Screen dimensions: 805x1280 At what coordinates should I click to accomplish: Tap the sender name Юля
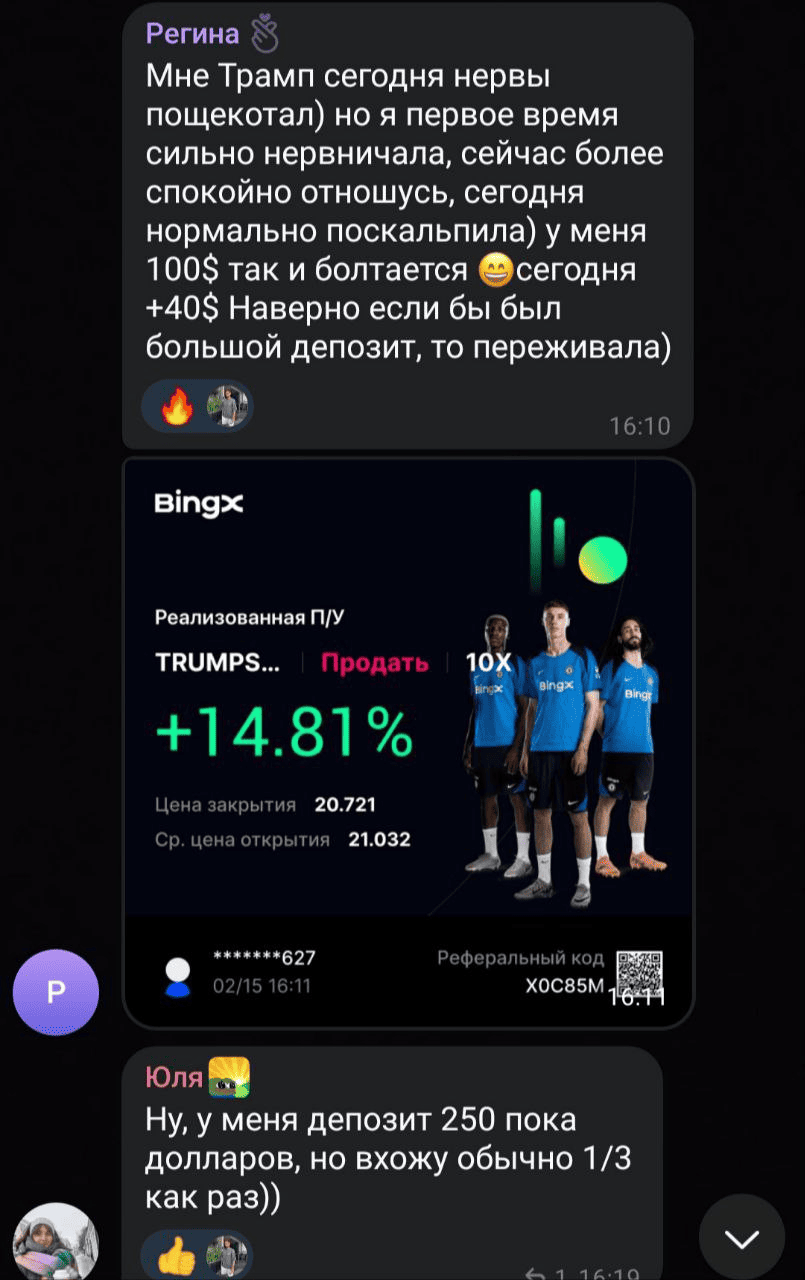coord(174,1077)
